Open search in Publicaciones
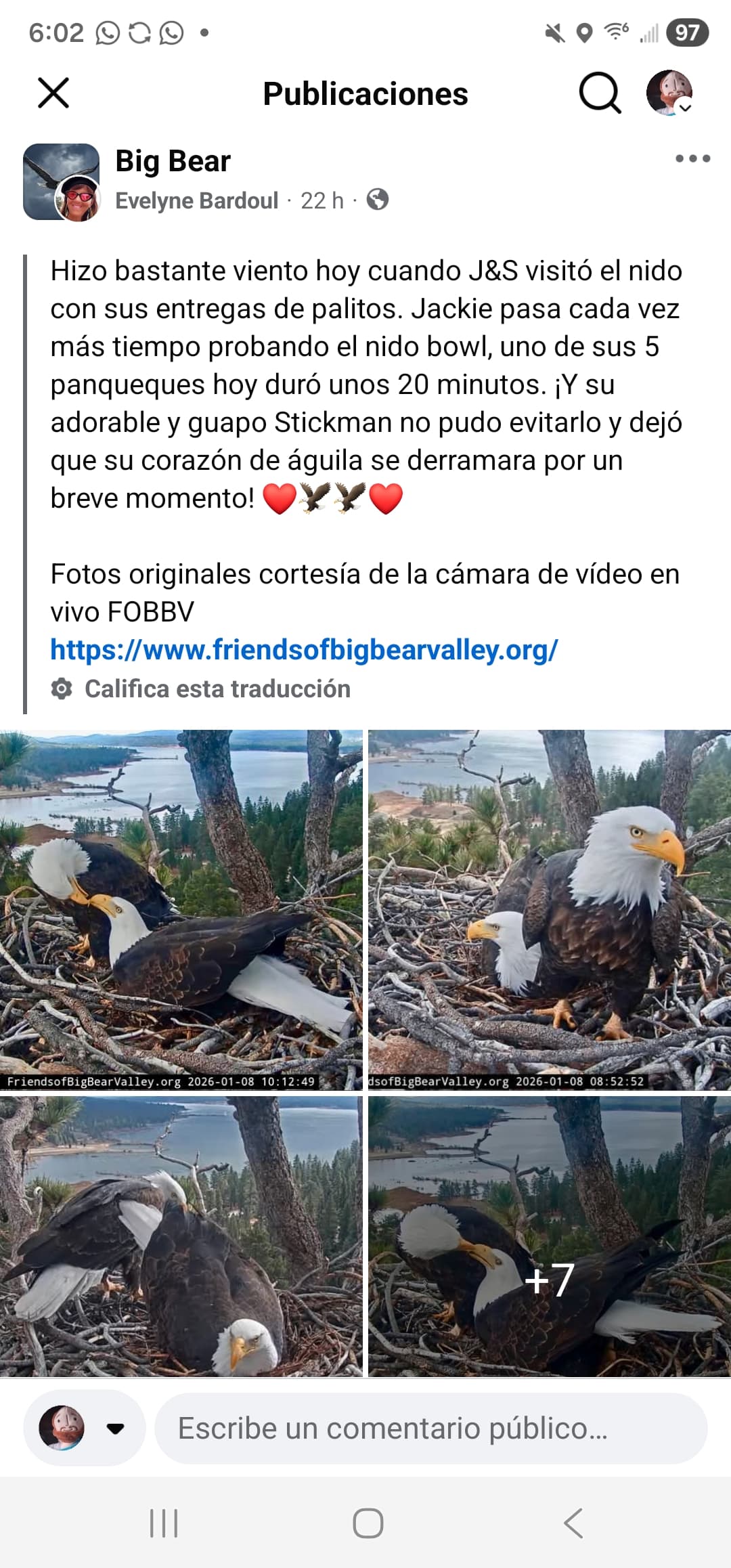Screen dimensions: 731x1568 coord(600,93)
